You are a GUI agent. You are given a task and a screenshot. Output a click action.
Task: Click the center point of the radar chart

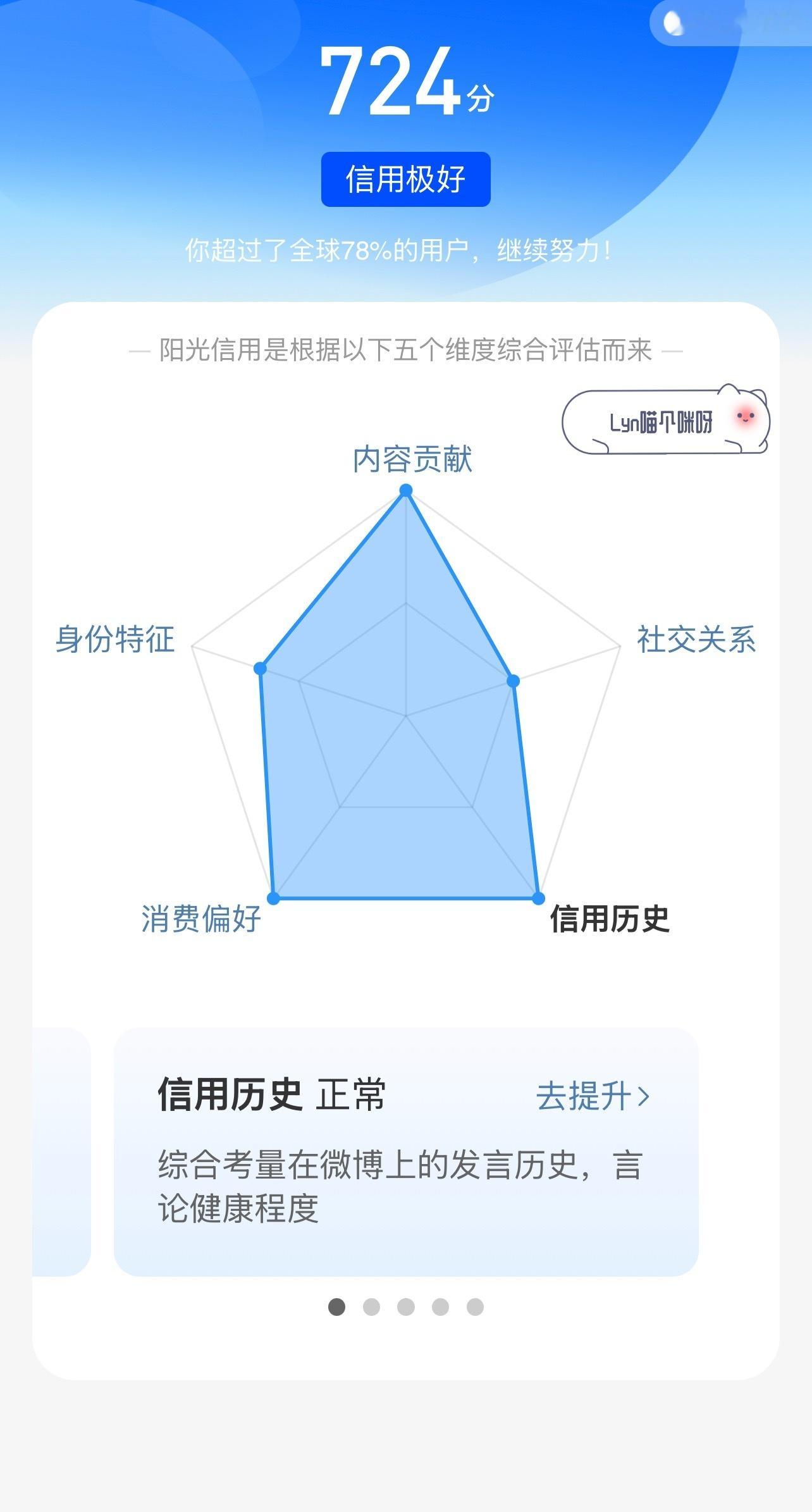pyautogui.click(x=405, y=715)
